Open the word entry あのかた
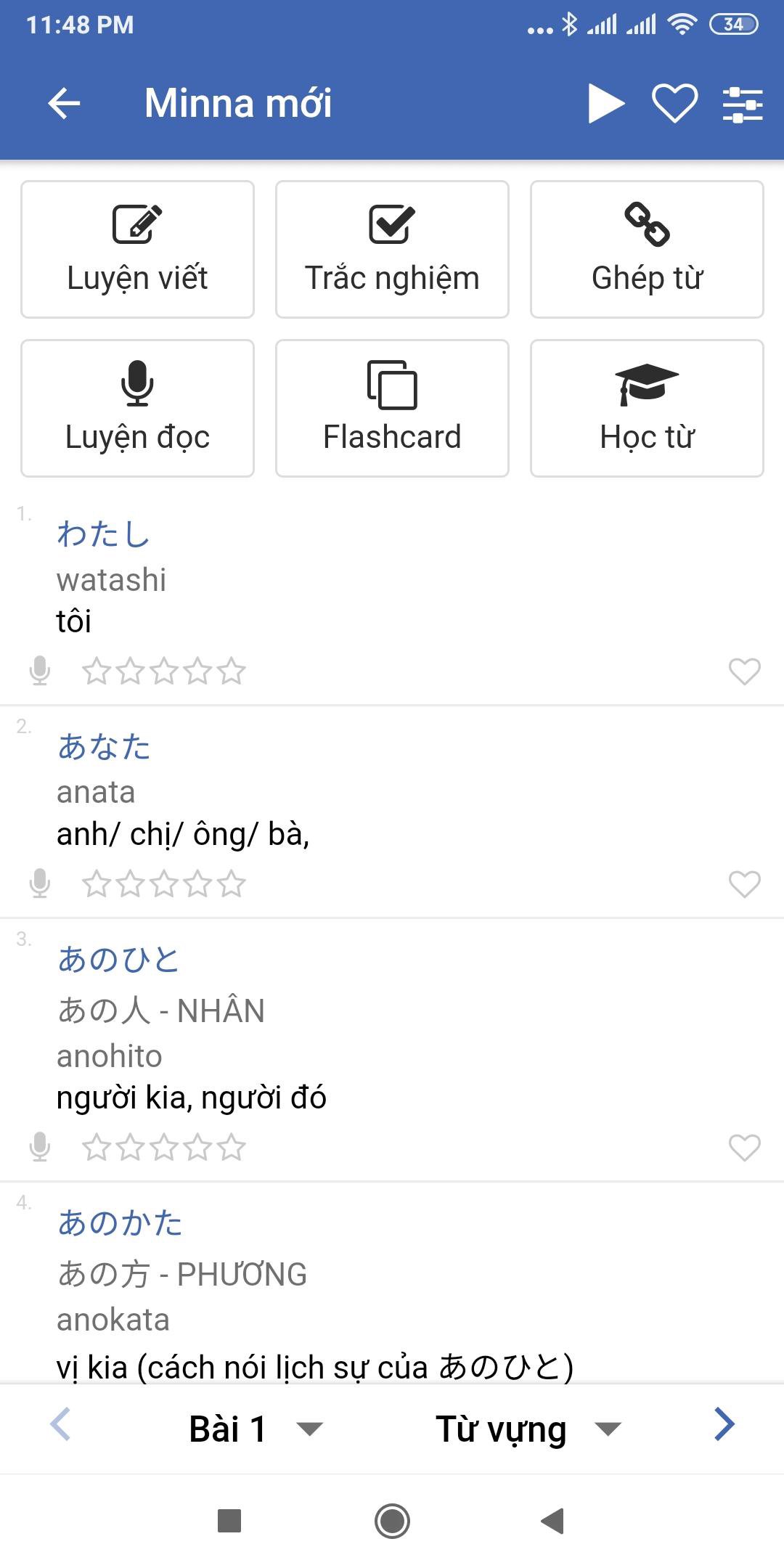784x1568 pixels. 392,1283
